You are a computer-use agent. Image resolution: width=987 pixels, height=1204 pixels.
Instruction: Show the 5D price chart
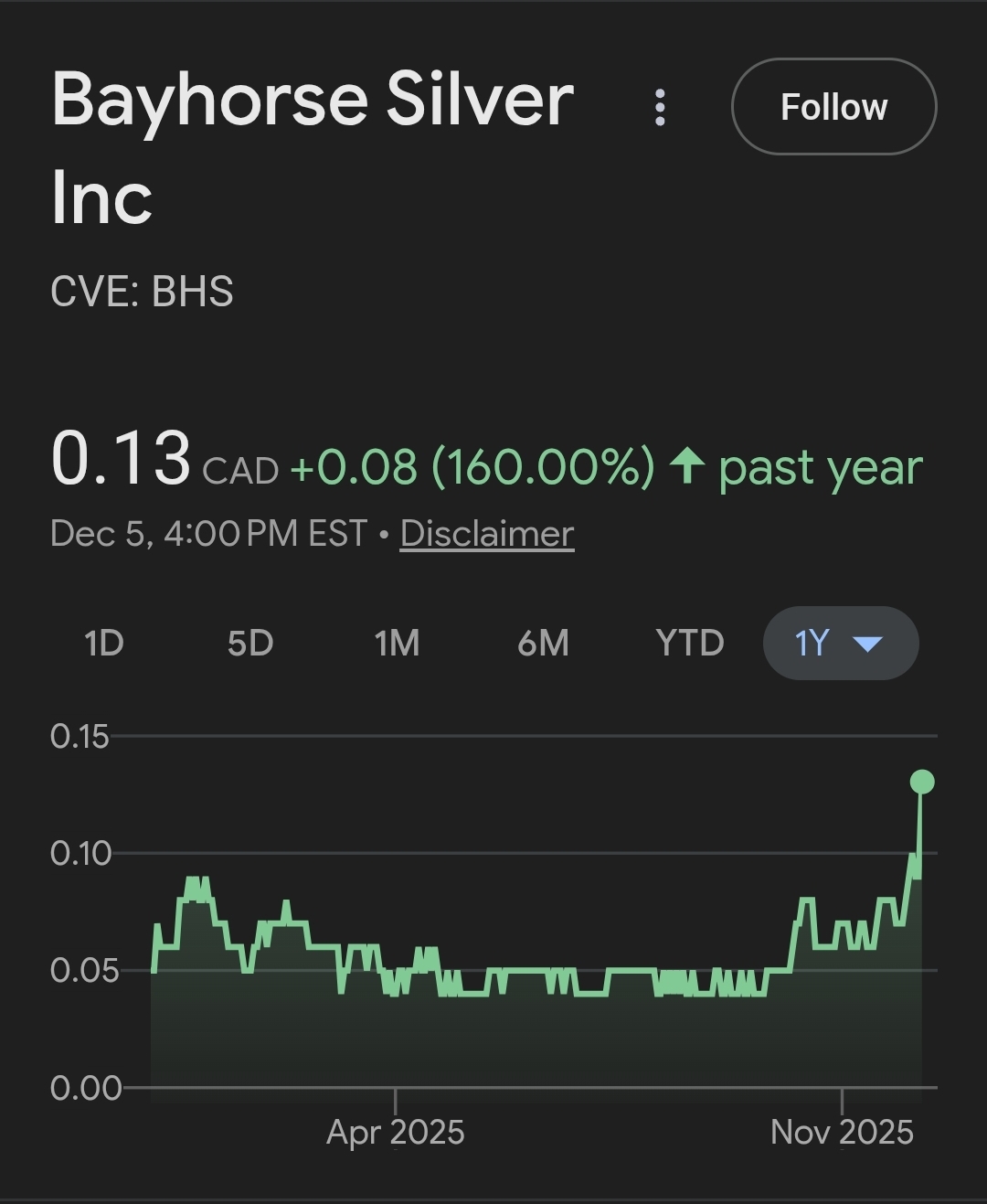click(x=250, y=643)
